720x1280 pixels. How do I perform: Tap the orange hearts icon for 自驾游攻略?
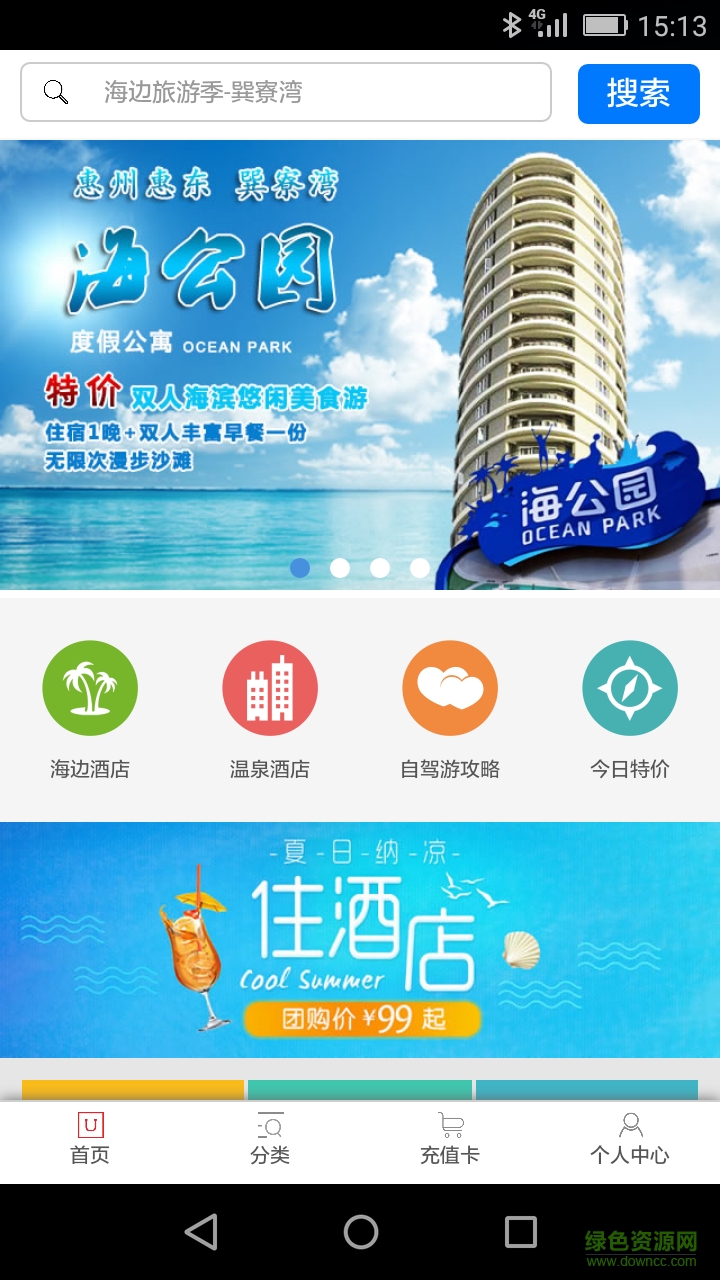[x=450, y=688]
